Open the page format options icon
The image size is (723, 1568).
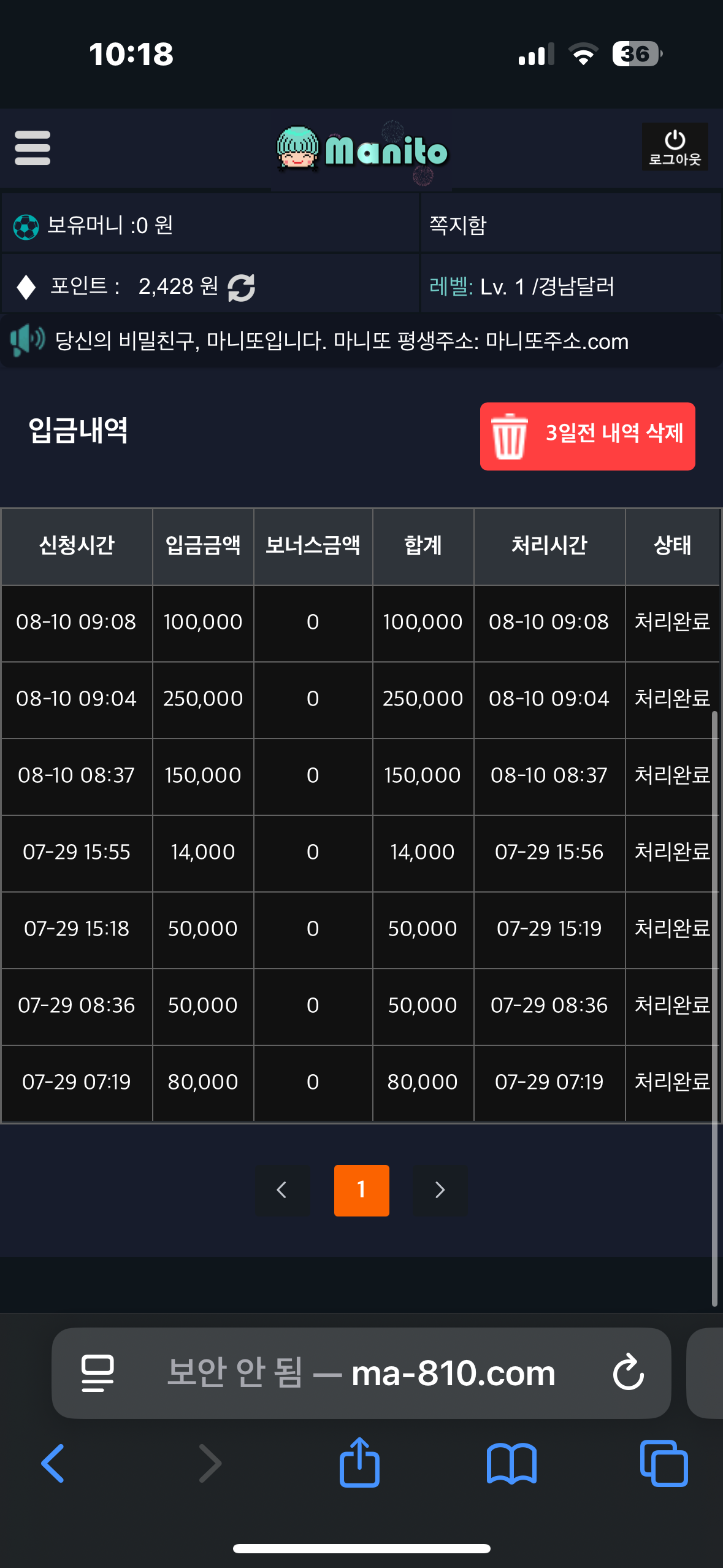click(98, 1373)
